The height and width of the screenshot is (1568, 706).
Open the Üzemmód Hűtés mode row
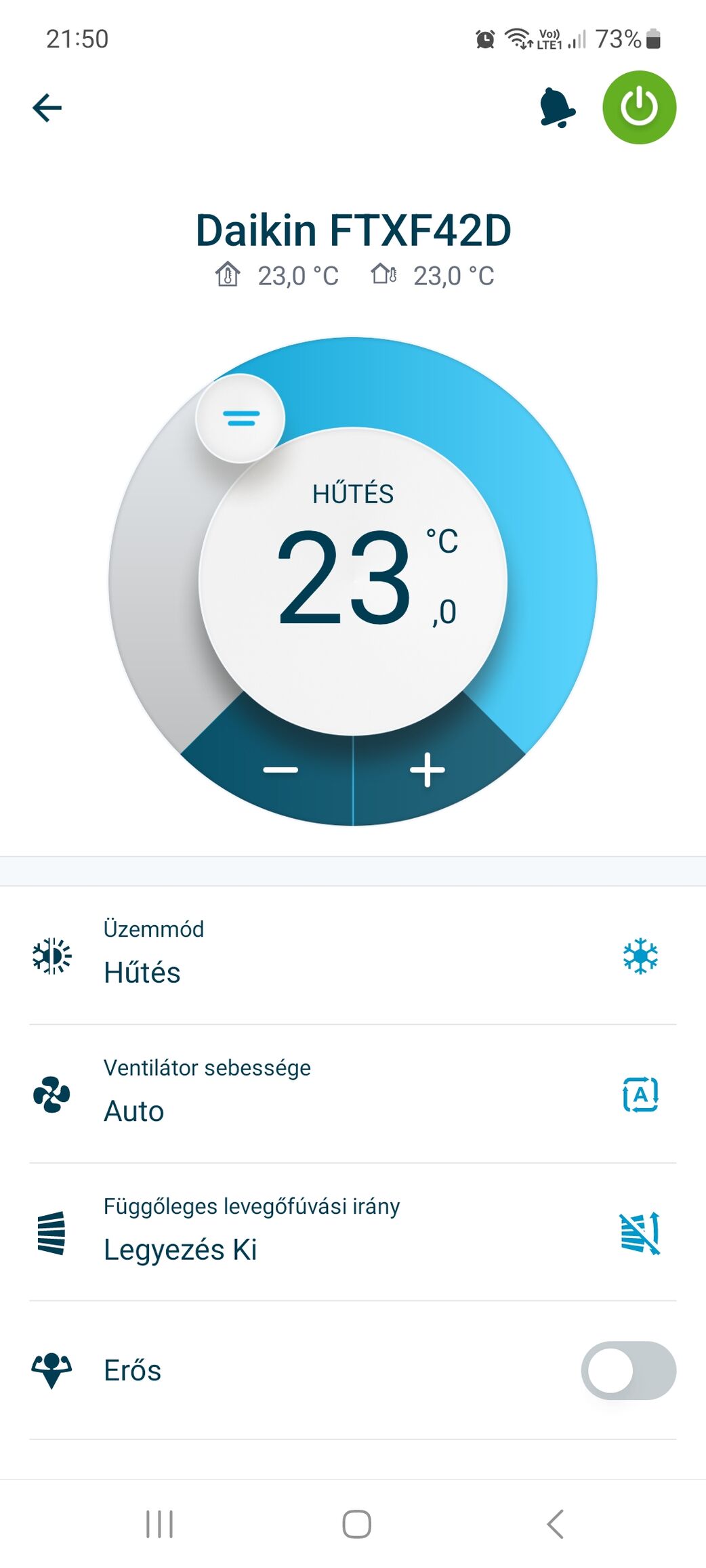point(352,955)
